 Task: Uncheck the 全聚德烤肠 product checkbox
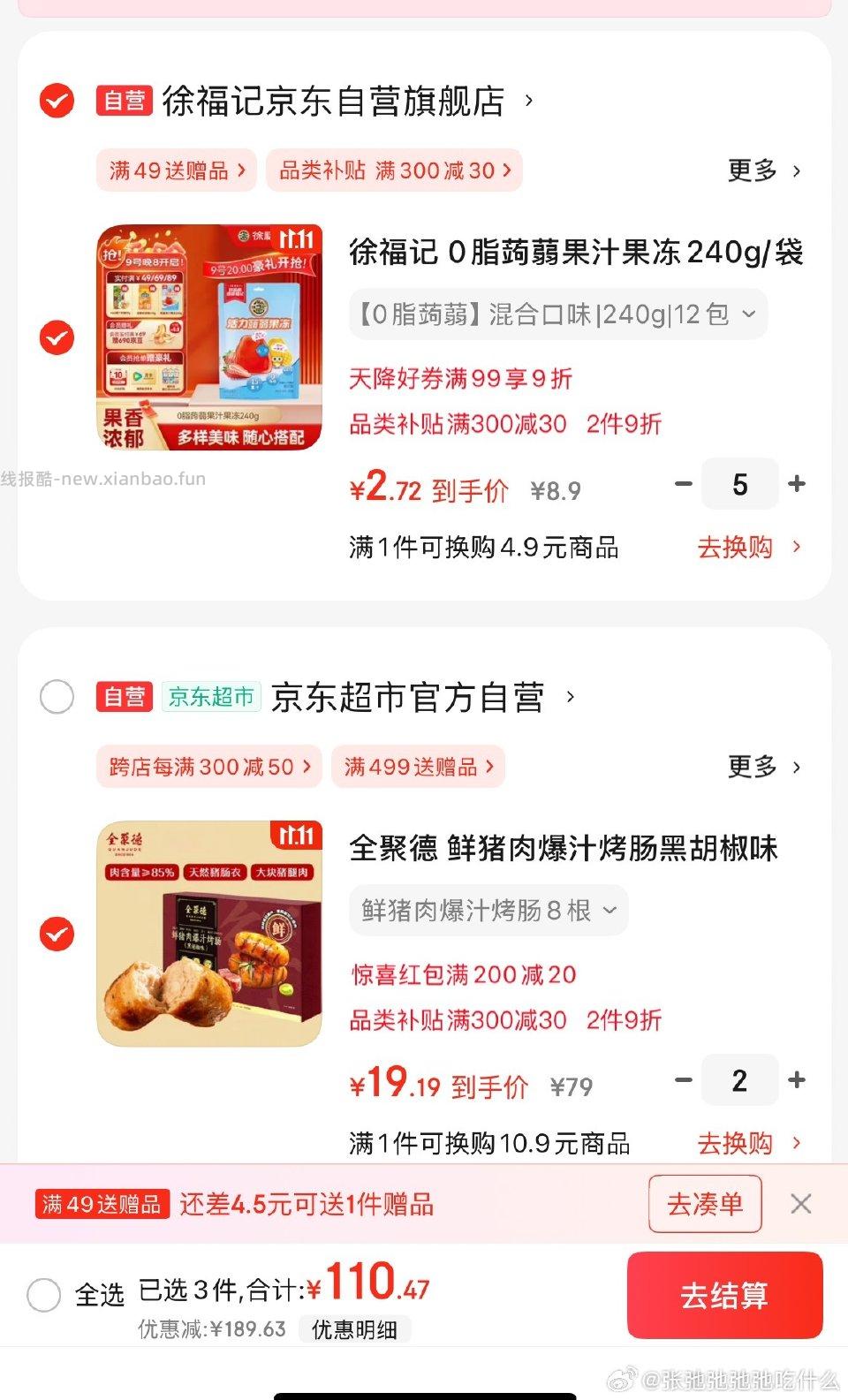(x=57, y=933)
